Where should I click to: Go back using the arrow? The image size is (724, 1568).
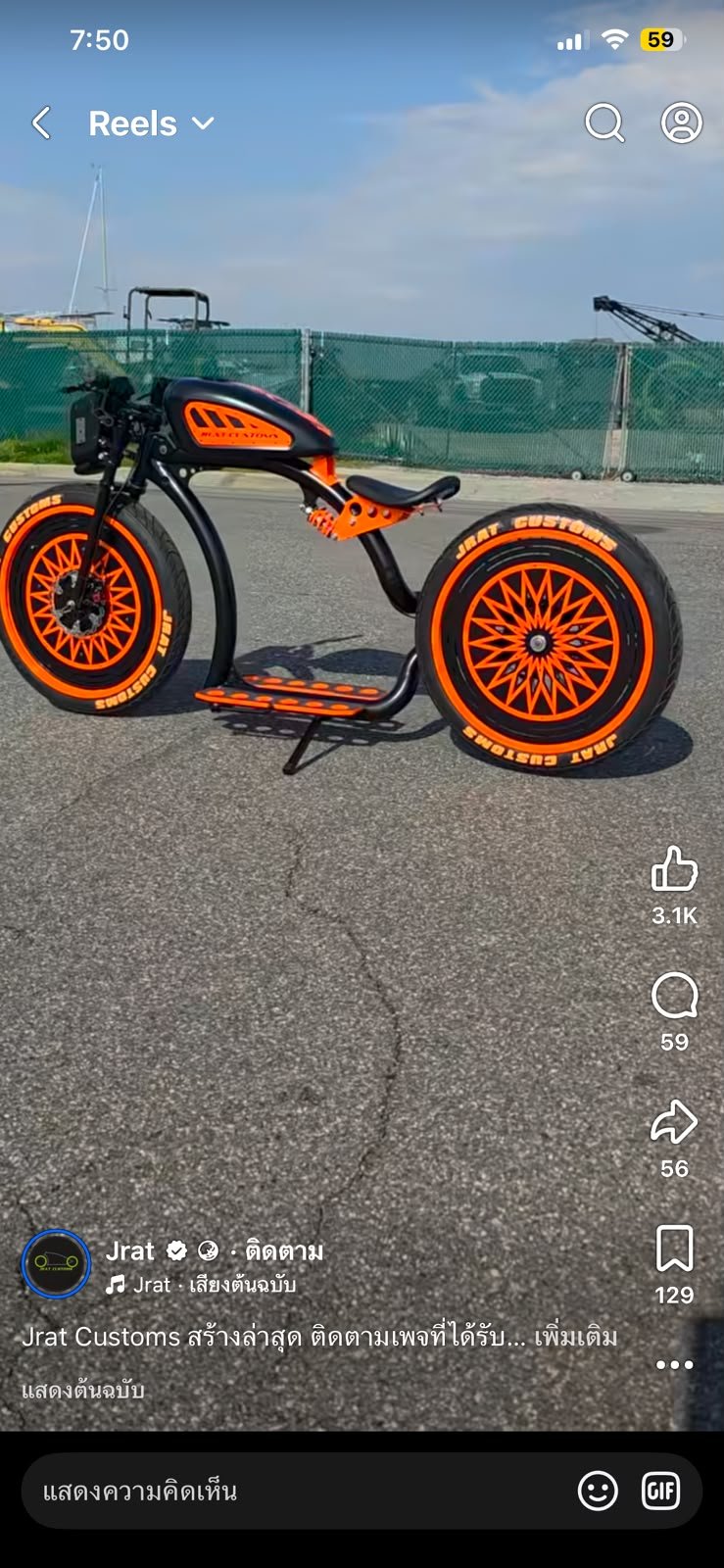click(41, 123)
